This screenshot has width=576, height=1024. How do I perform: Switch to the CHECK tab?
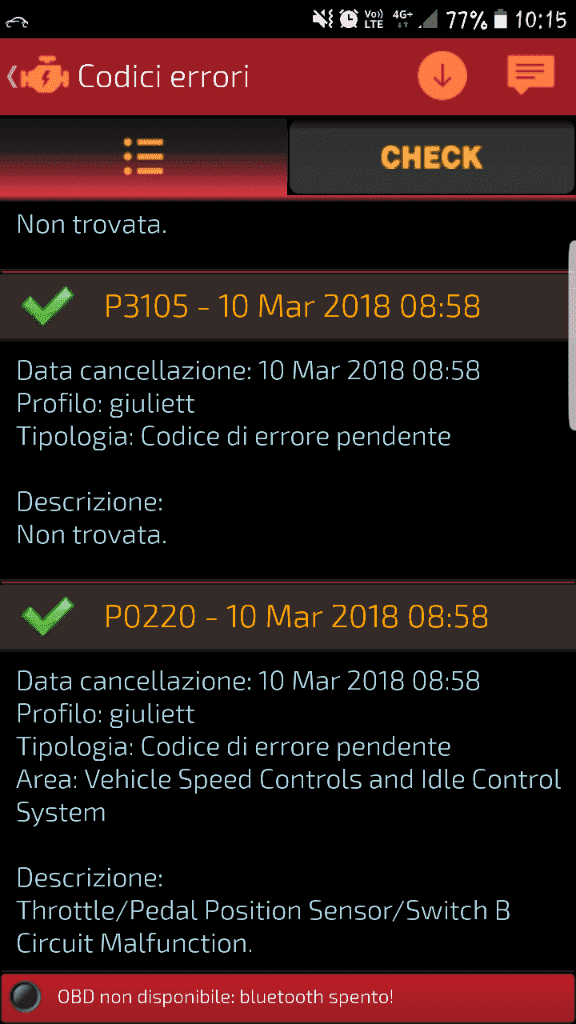pos(432,157)
